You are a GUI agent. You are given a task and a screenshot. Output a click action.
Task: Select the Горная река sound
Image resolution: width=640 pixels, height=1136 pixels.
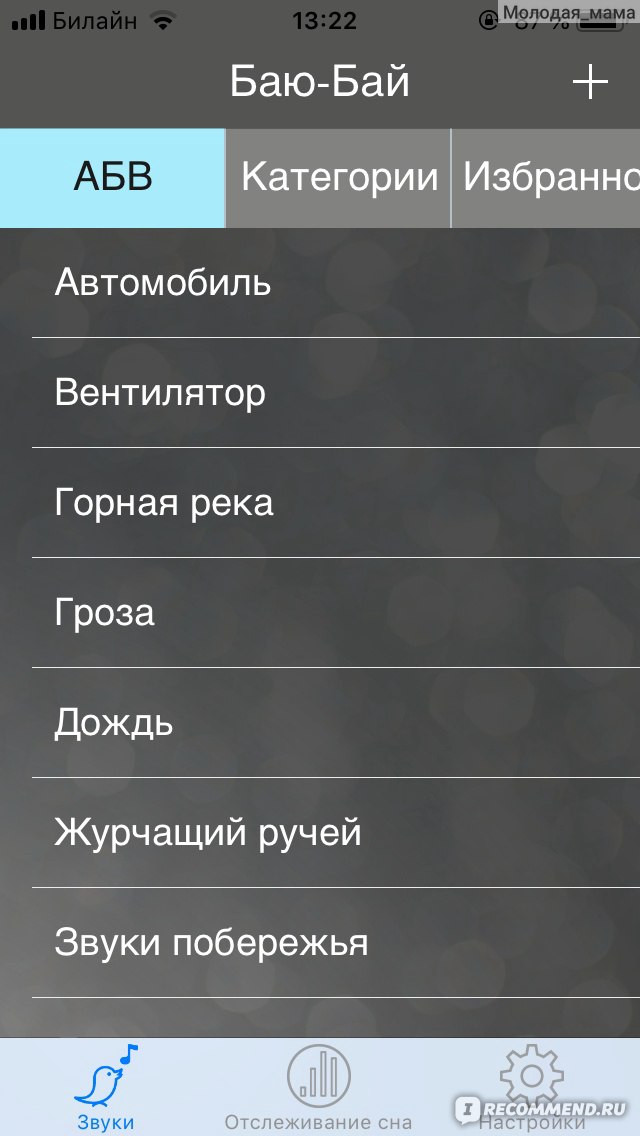pyautogui.click(x=336, y=503)
